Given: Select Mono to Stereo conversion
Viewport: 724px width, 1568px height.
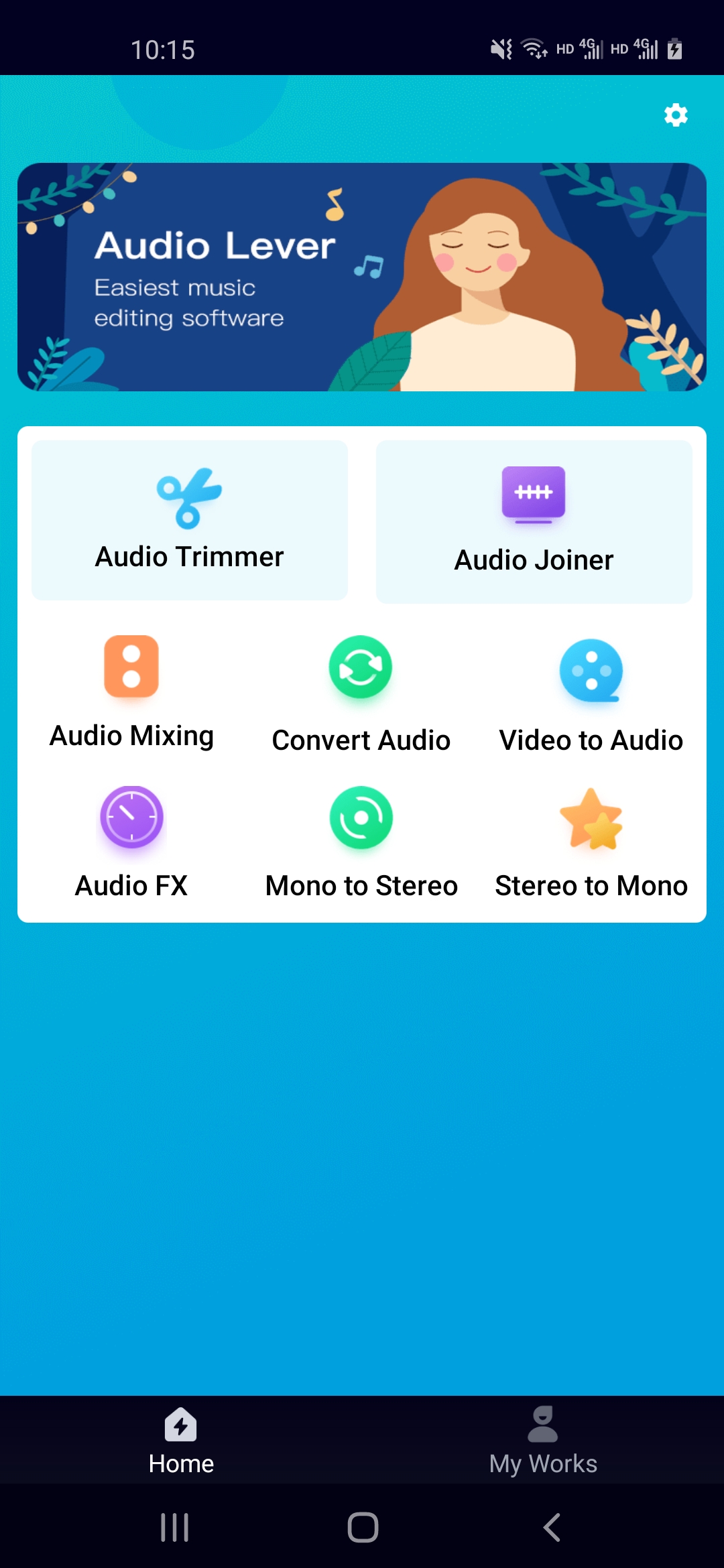Looking at the screenshot, I should click(361, 842).
